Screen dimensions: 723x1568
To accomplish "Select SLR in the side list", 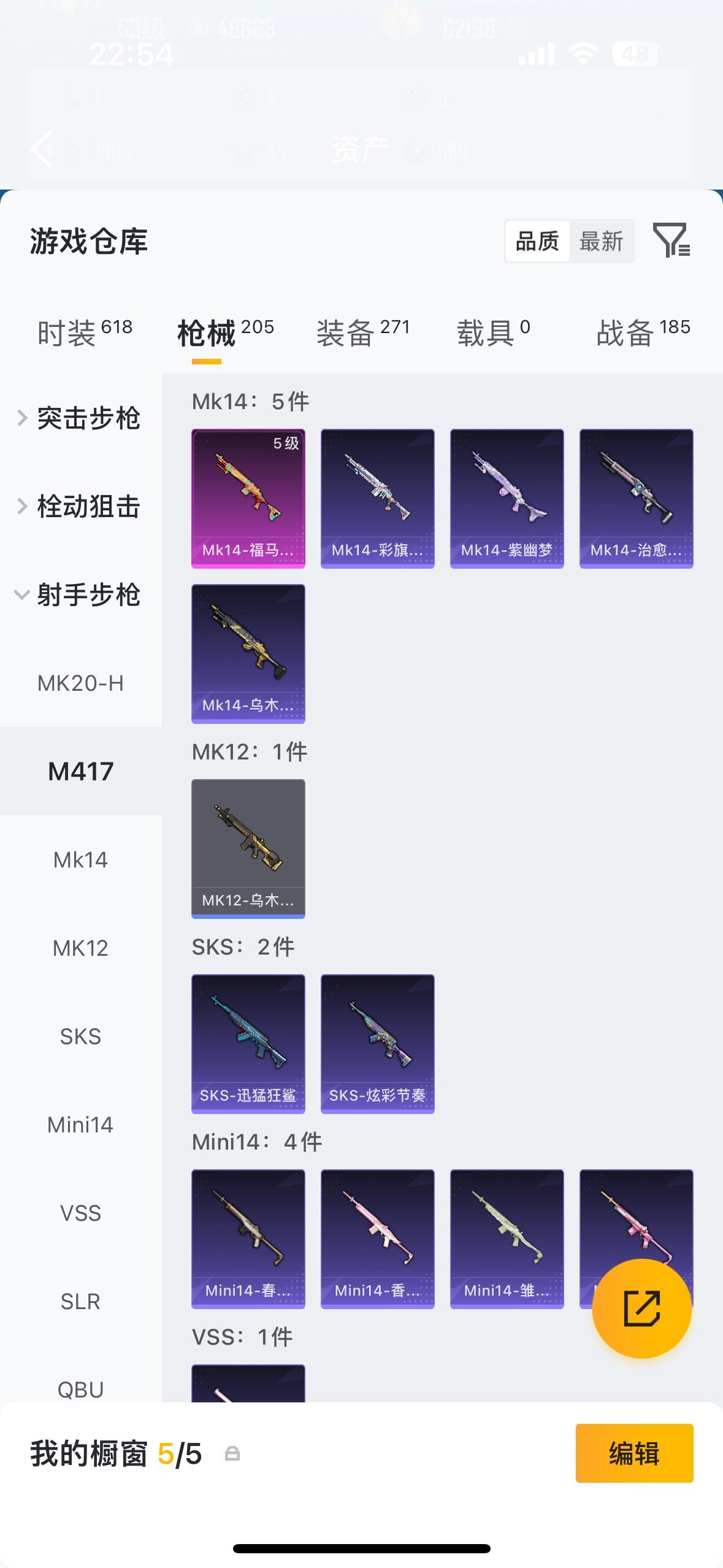I will pyautogui.click(x=81, y=1301).
